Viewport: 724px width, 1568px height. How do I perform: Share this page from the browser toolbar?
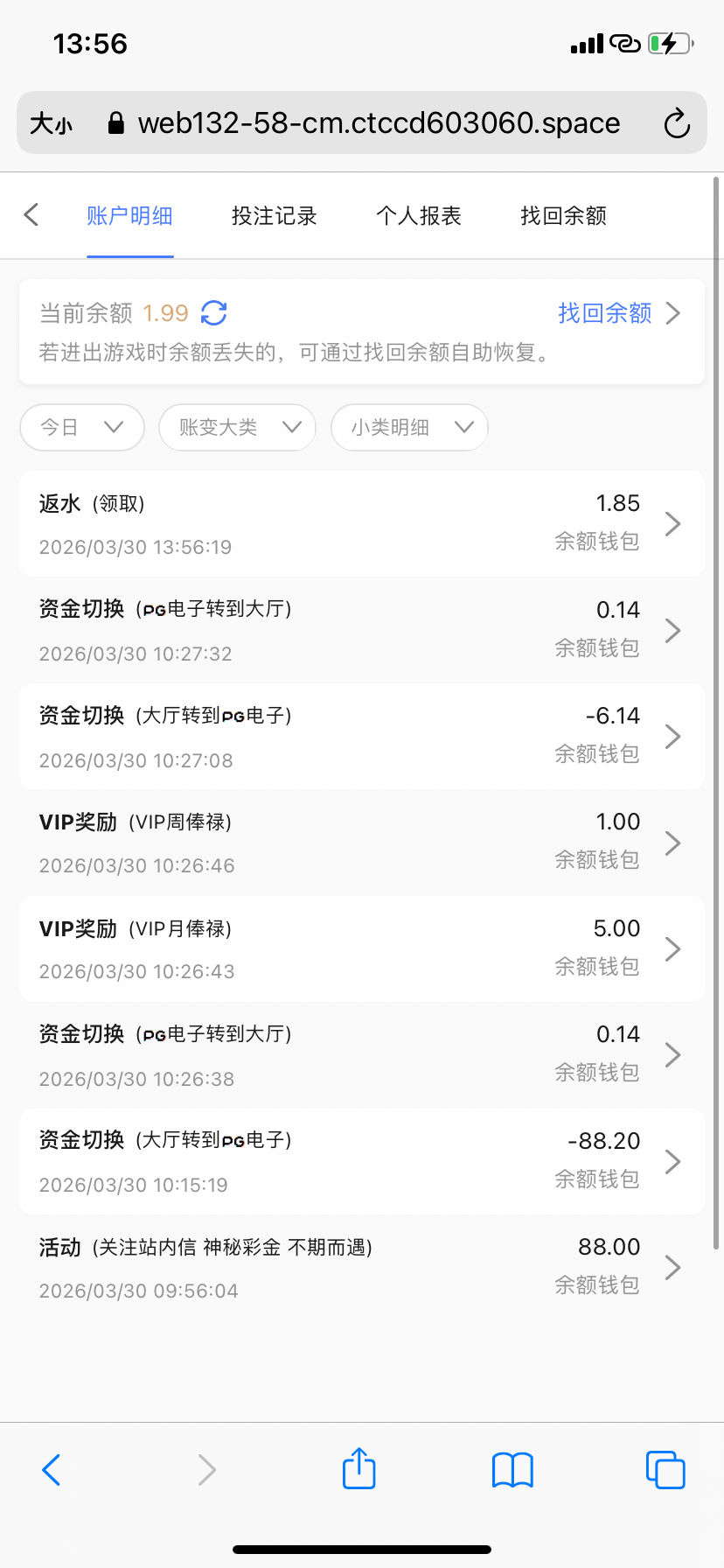tap(359, 1469)
